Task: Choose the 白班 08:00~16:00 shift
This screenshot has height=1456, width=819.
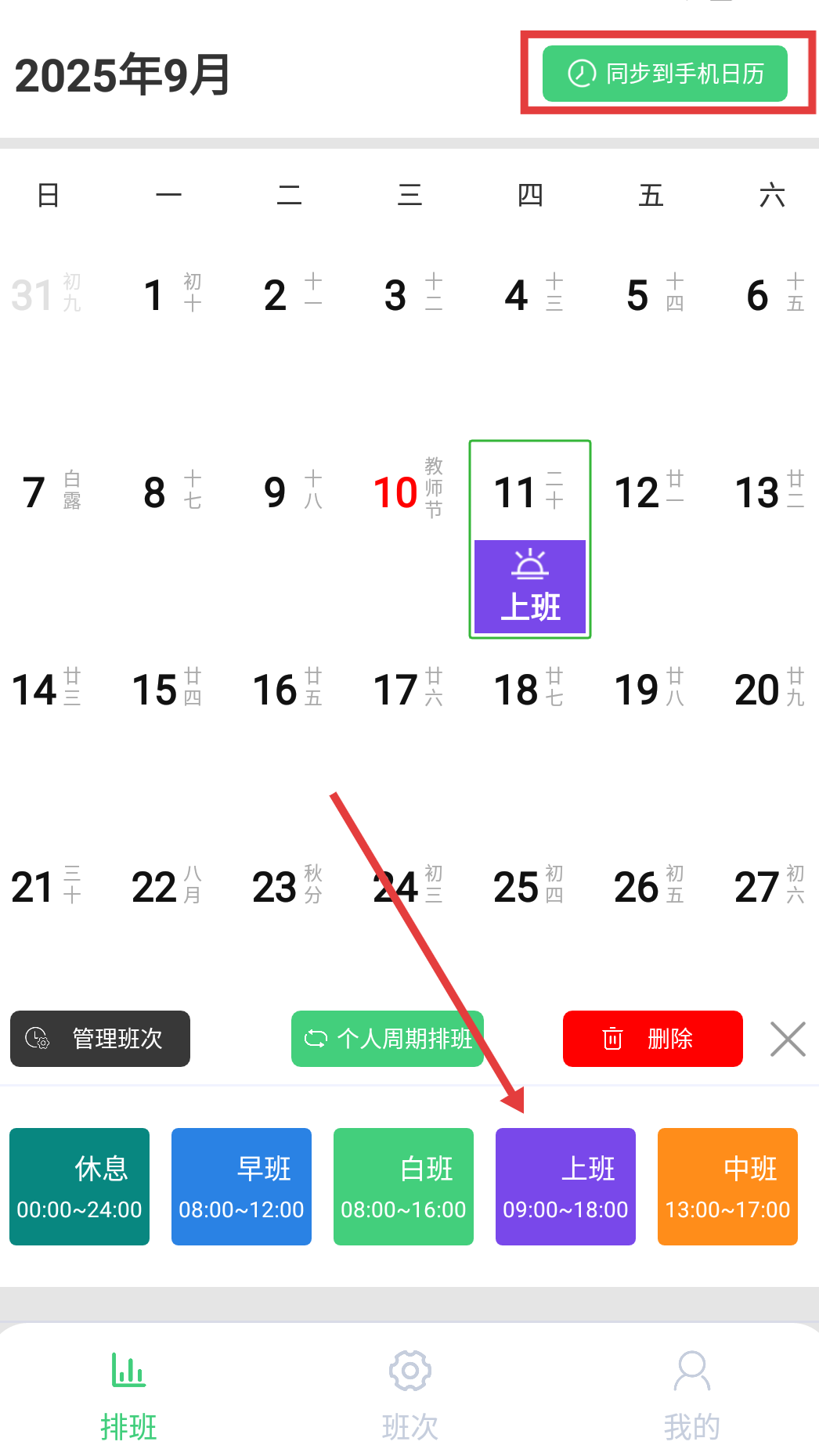Action: tap(403, 1186)
